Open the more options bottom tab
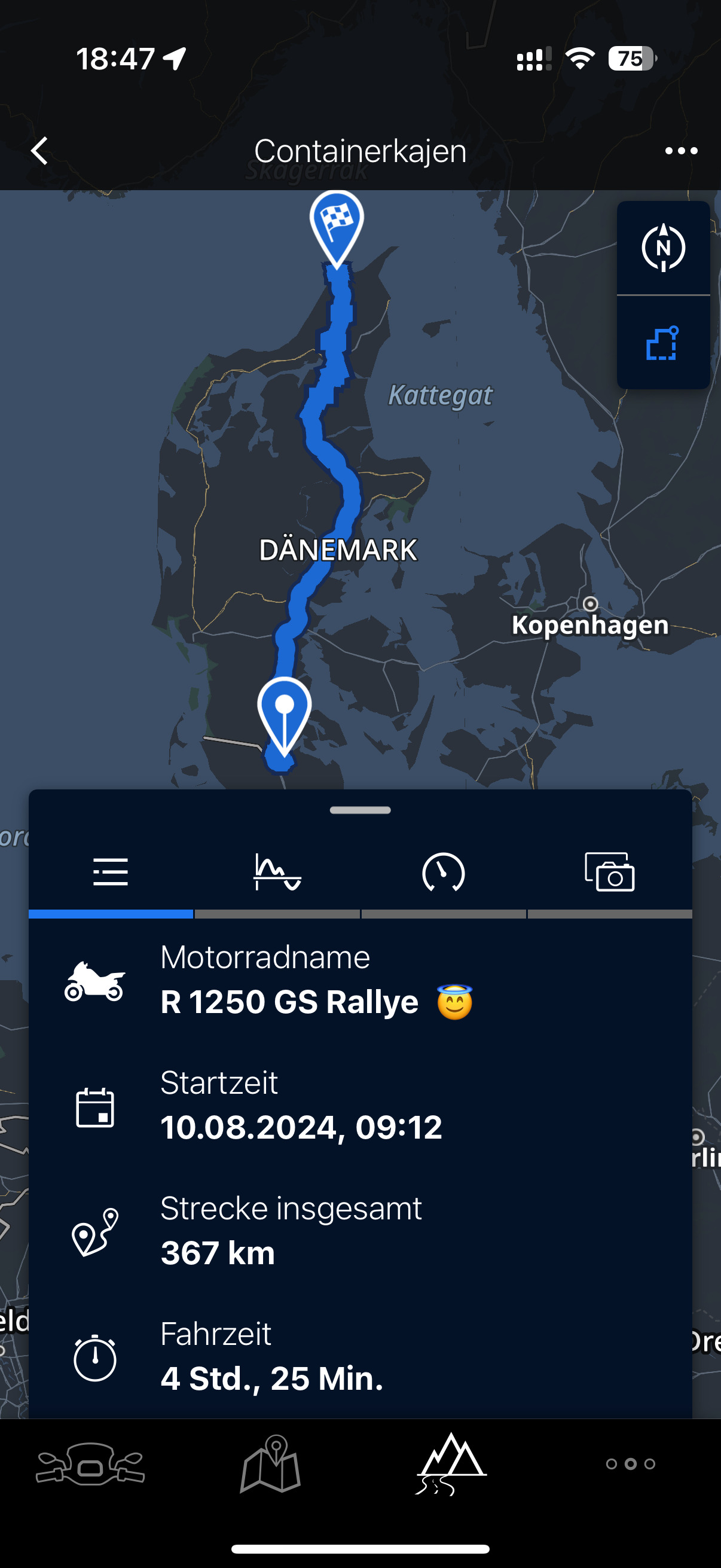 tap(631, 1463)
